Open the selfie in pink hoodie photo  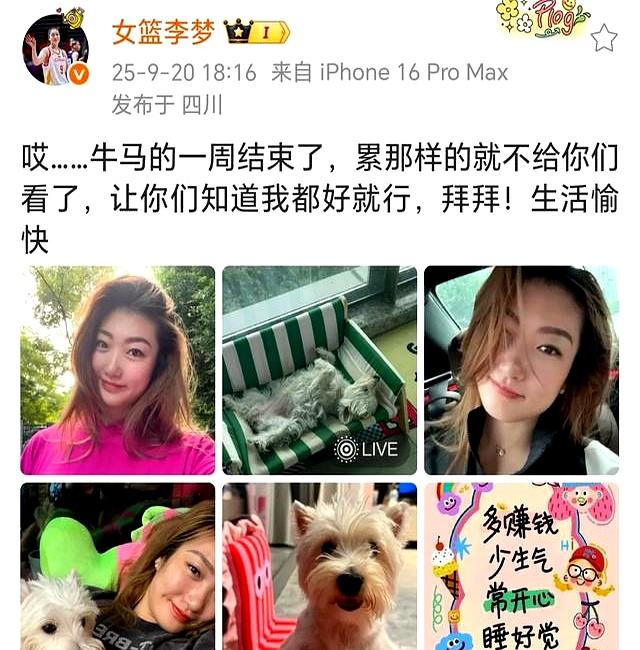118,370
